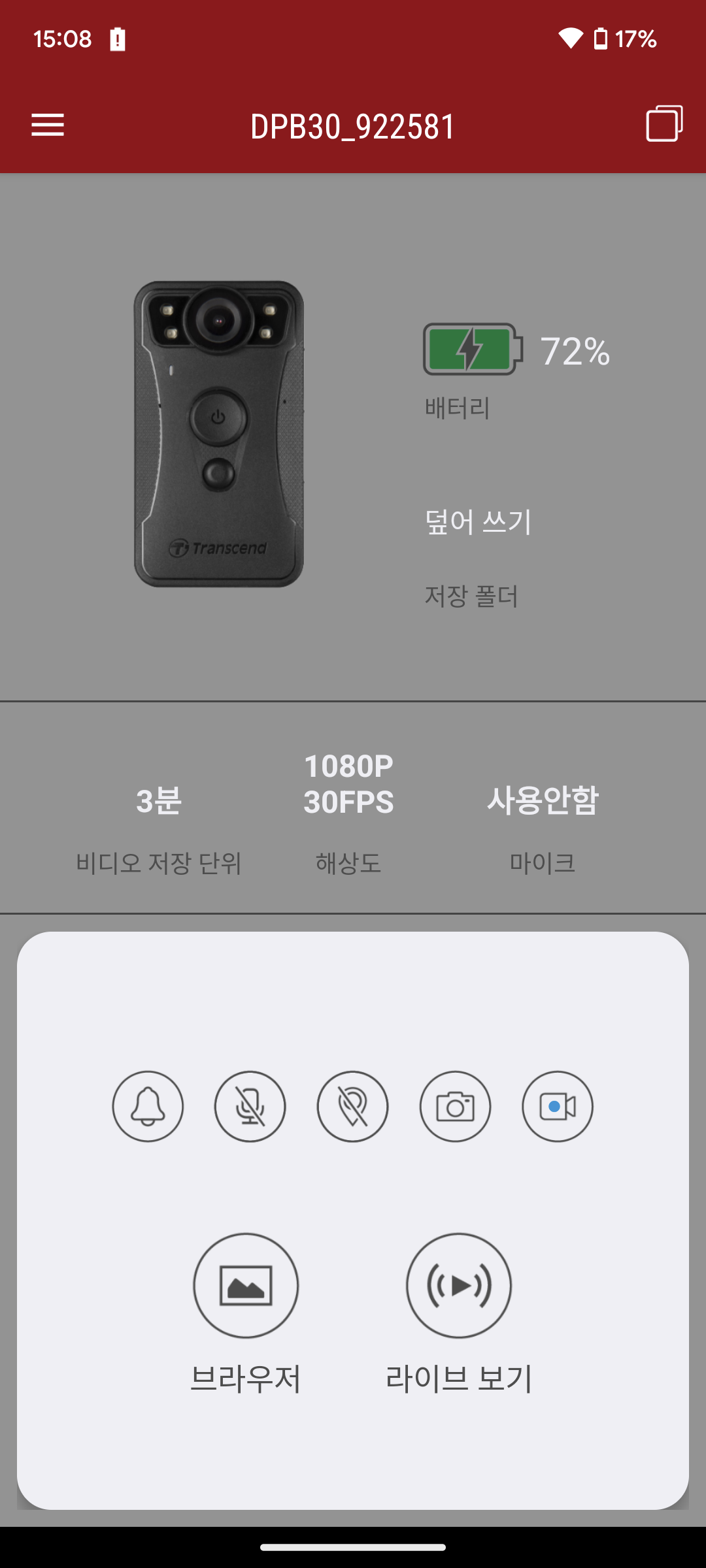Tap the device switch icon in app bar
Viewport: 706px width, 1568px height.
[664, 123]
